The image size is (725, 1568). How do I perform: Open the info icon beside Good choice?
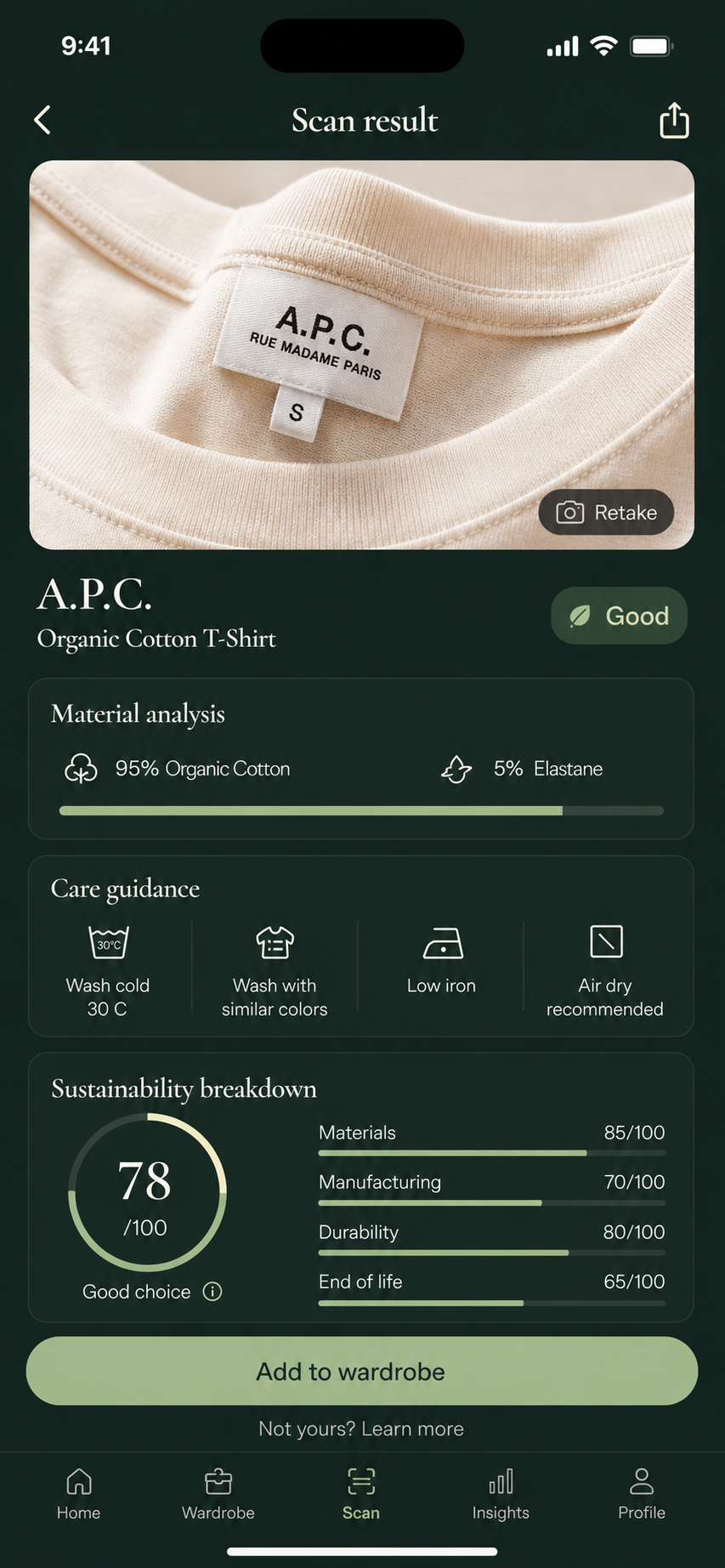tap(212, 1291)
